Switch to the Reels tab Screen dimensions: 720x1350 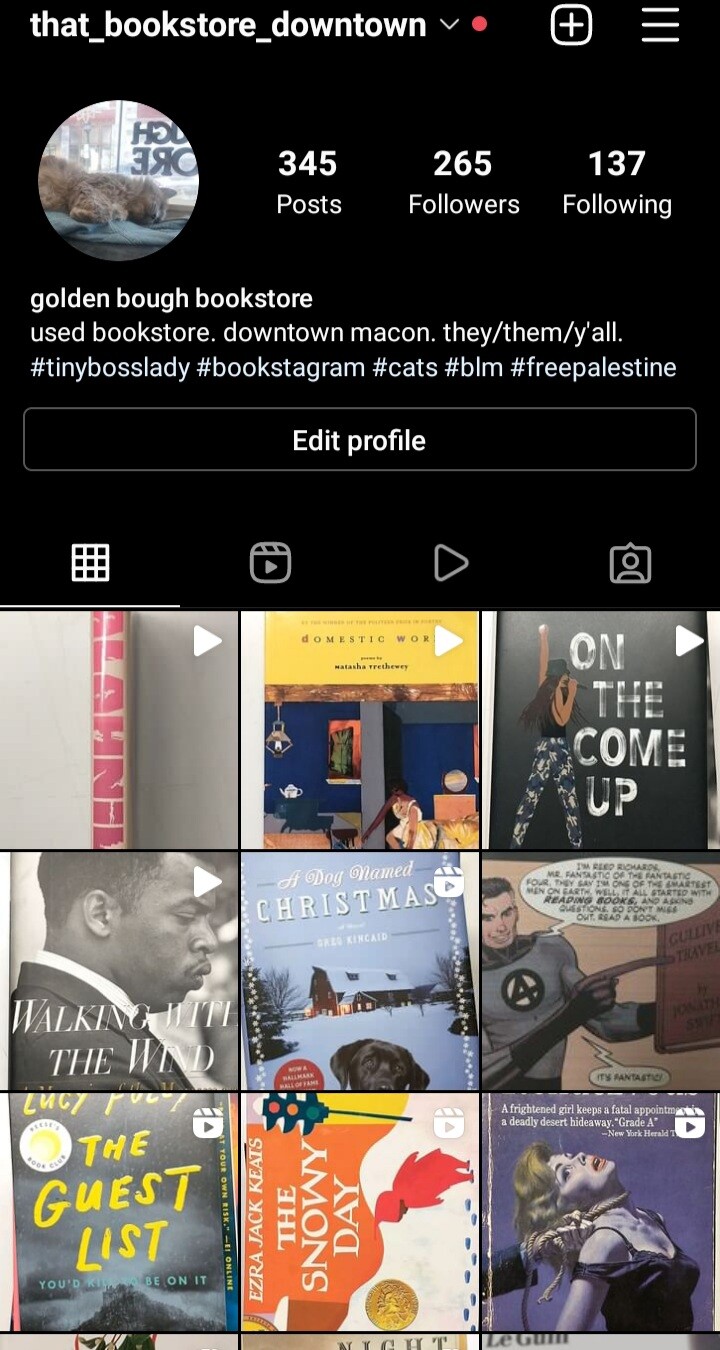pyautogui.click(x=270, y=563)
